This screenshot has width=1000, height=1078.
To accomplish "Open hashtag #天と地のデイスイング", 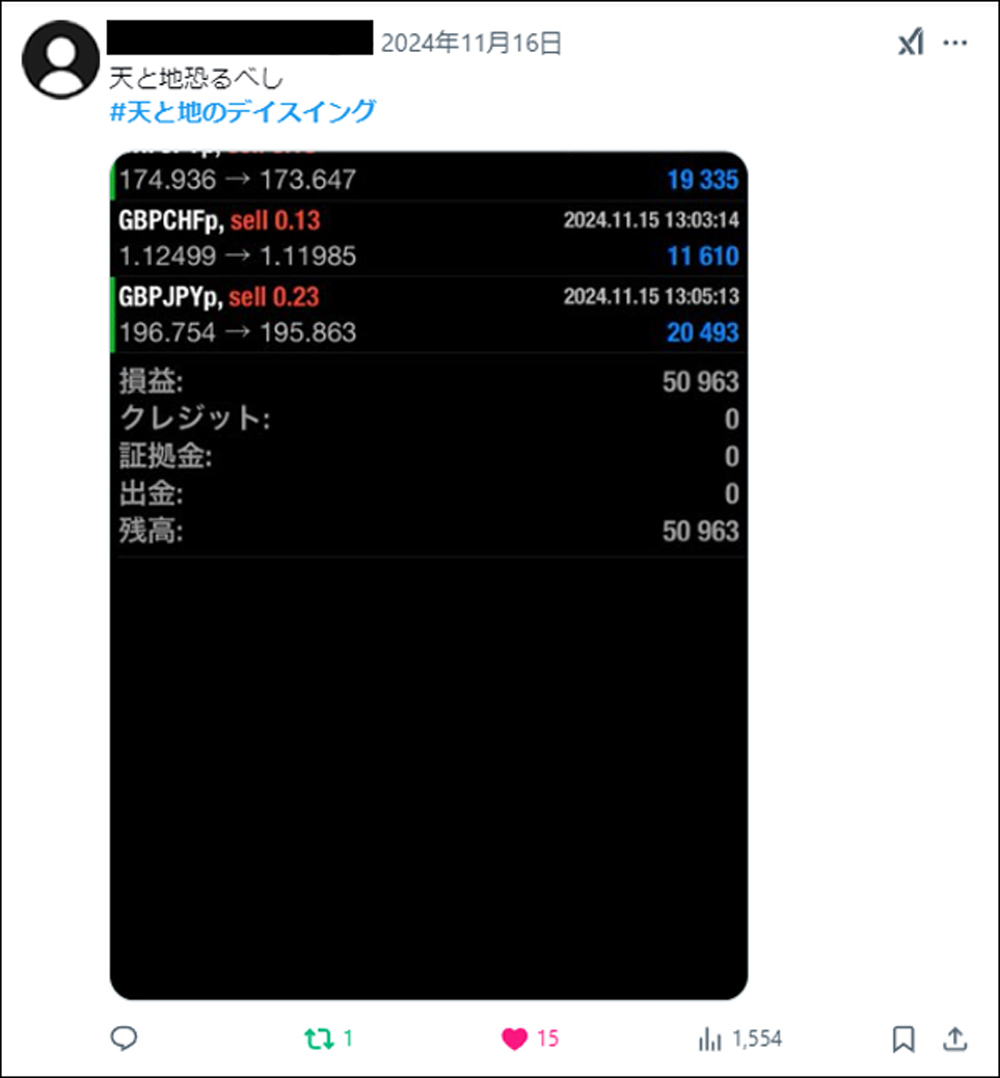I will point(243,111).
